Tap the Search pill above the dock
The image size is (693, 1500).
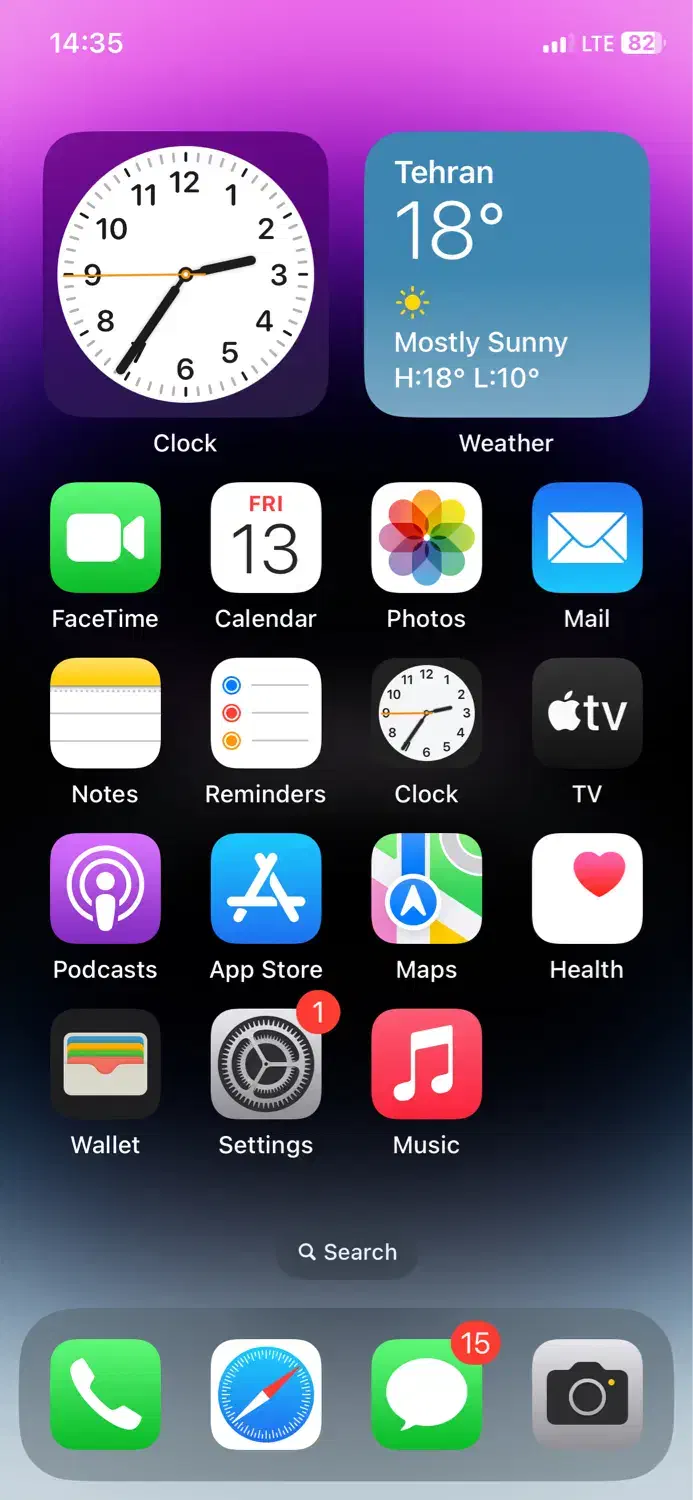(347, 1252)
